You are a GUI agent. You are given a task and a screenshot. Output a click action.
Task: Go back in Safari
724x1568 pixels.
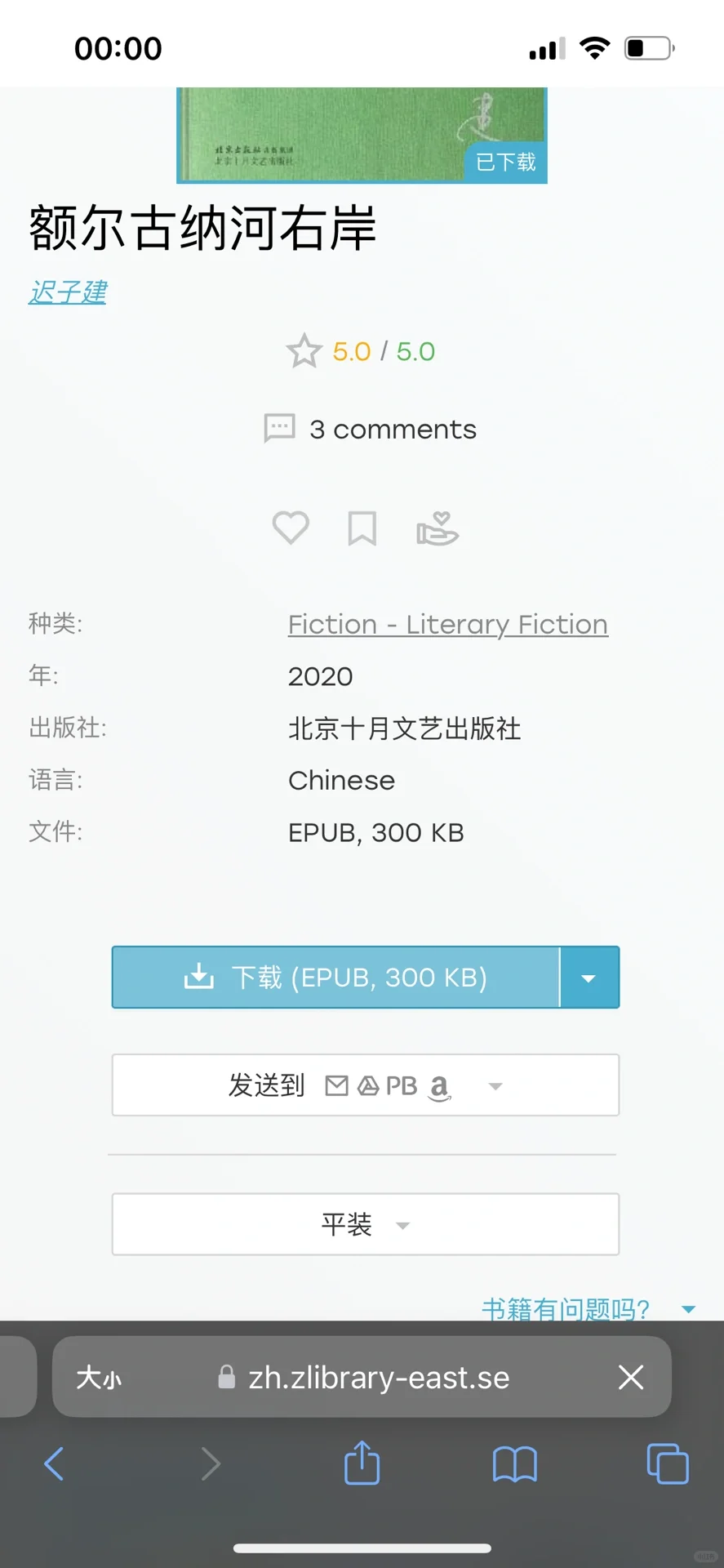click(54, 1463)
